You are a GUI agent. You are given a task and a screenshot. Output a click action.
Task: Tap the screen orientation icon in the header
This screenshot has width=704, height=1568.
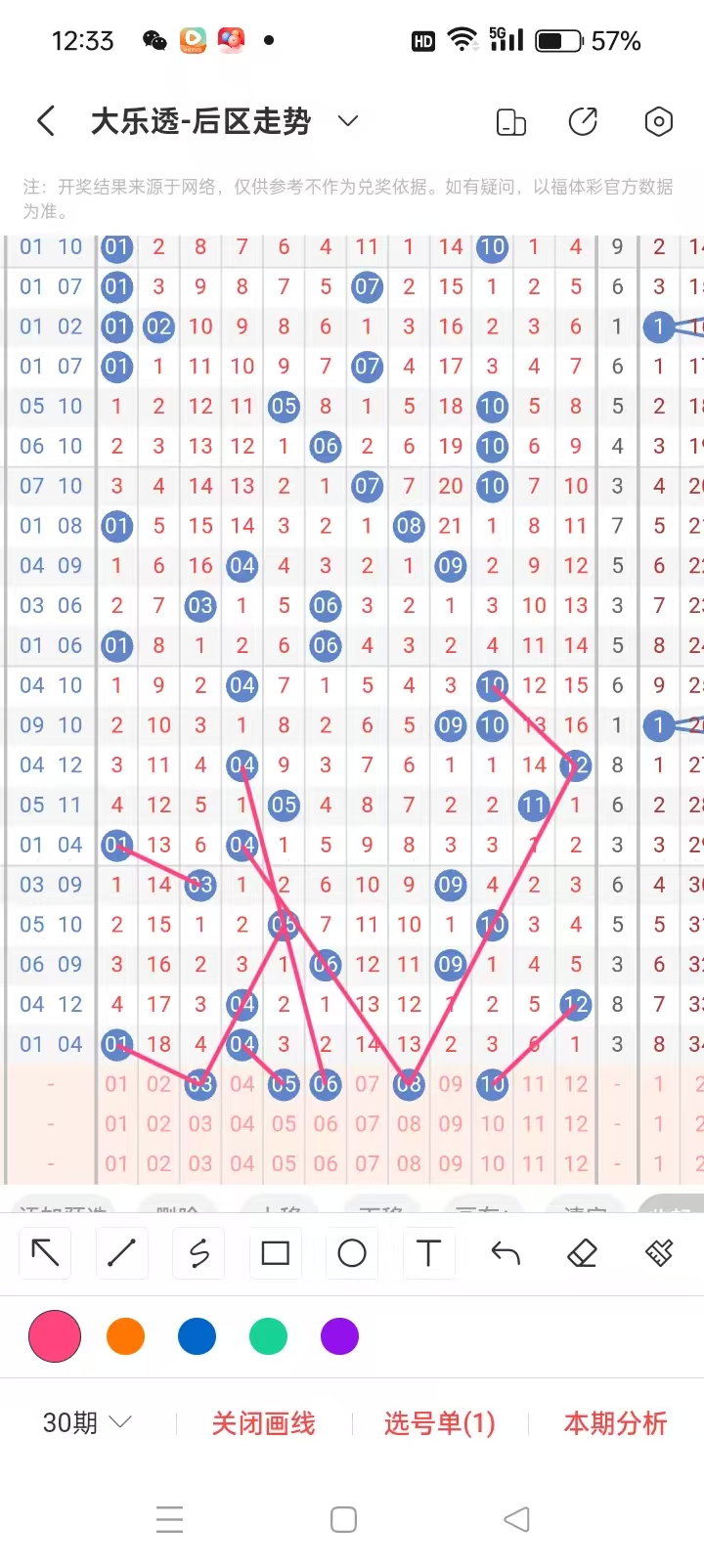pos(510,122)
